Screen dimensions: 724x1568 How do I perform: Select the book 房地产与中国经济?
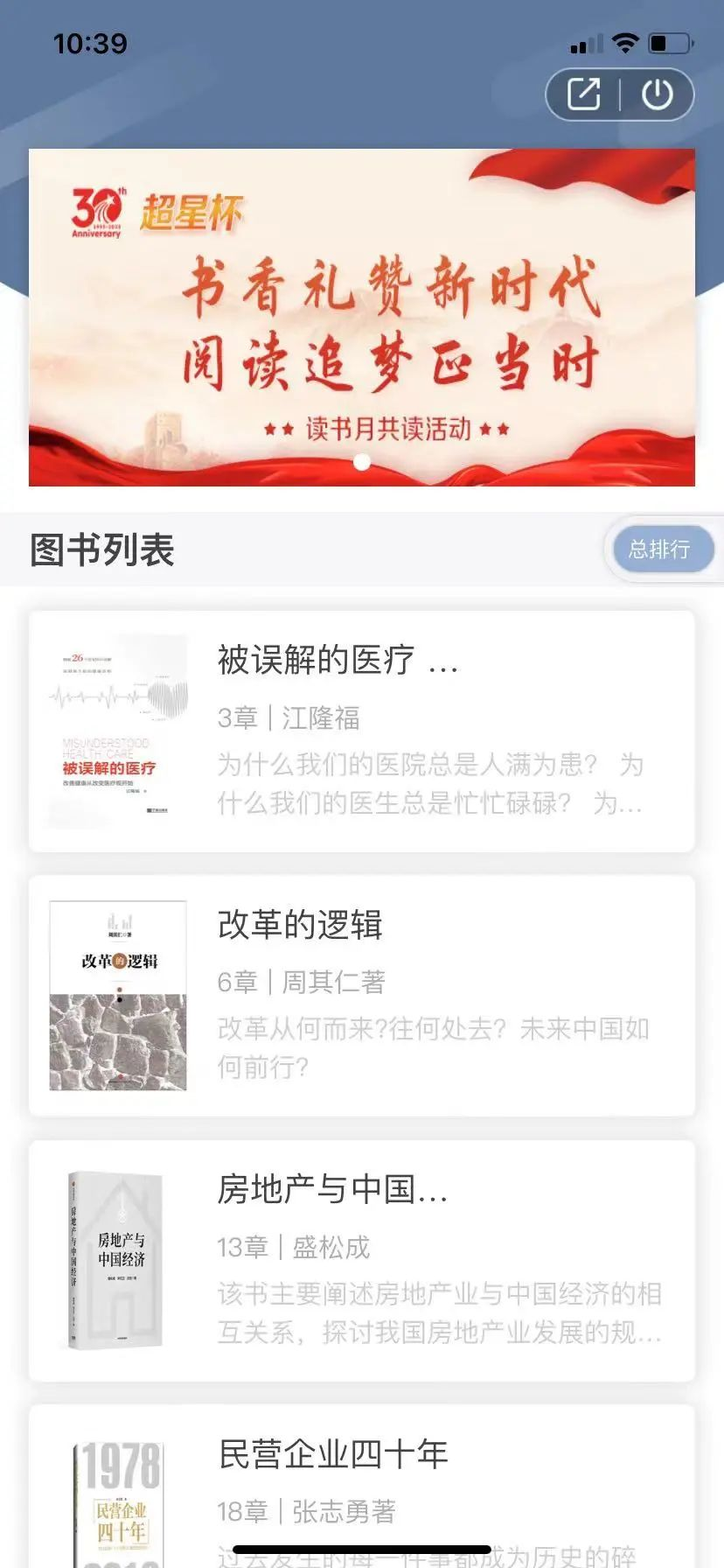pos(362,1260)
